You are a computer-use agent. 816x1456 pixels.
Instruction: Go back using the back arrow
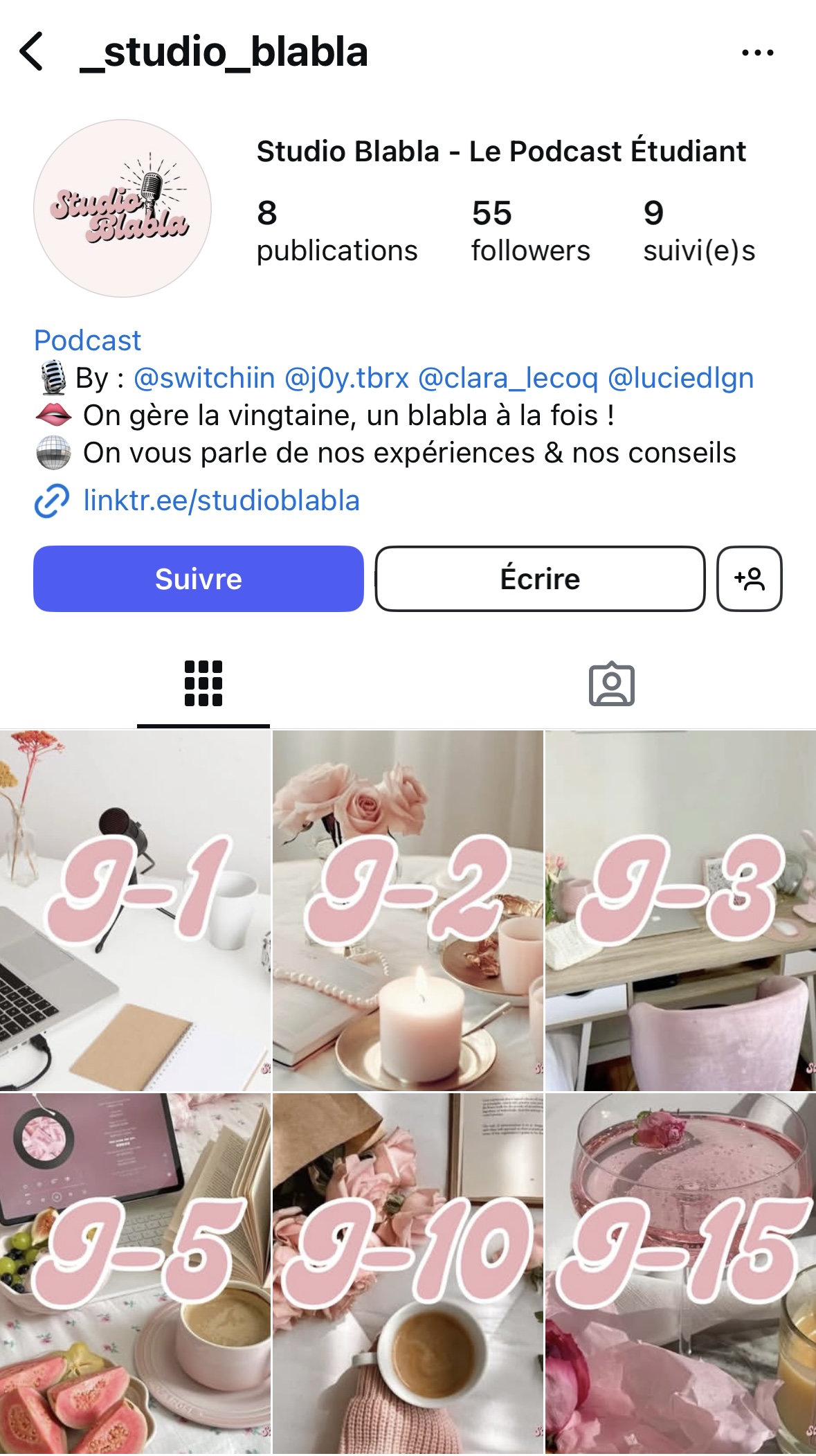pos(32,52)
